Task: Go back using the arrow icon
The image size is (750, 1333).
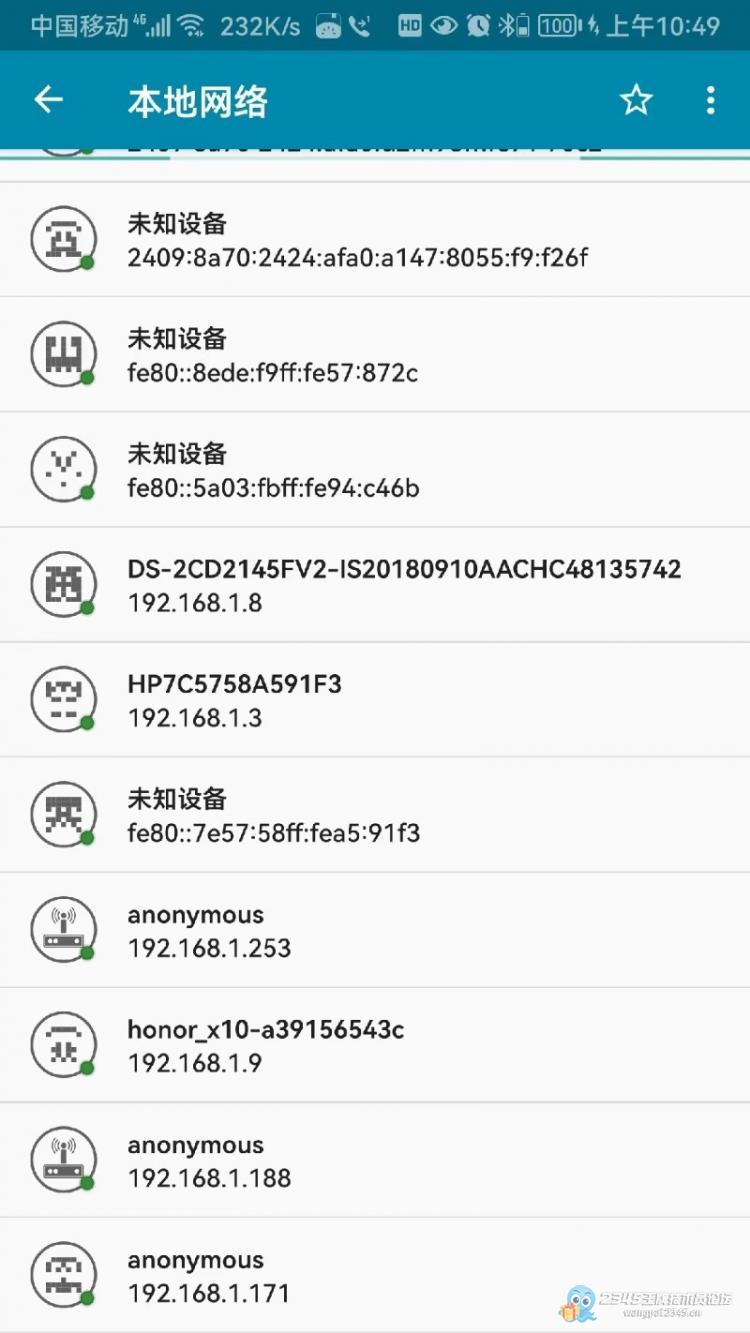Action: click(48, 100)
